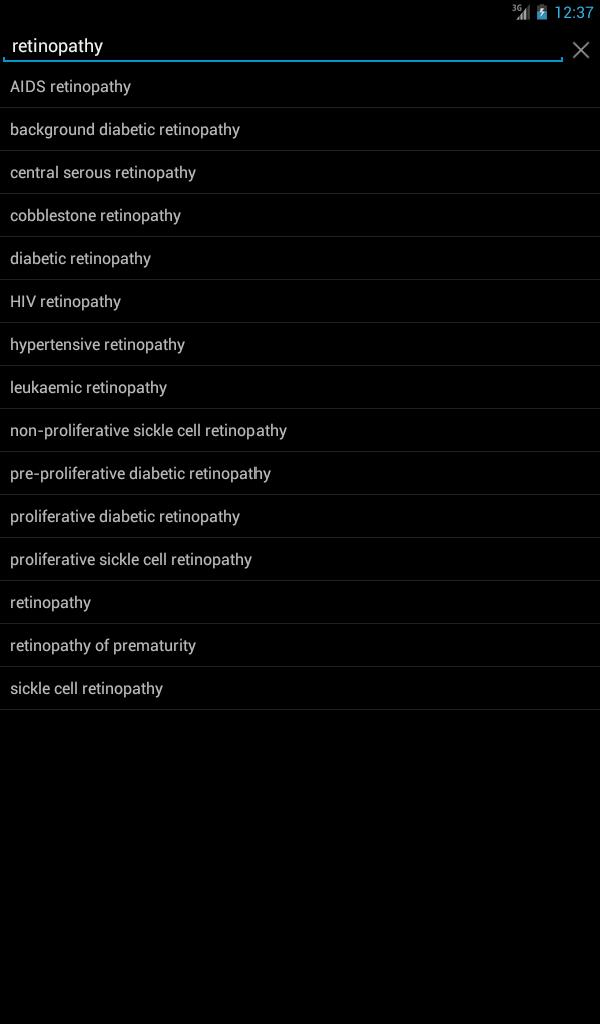Open AIDS retinopathy entry

(70, 87)
